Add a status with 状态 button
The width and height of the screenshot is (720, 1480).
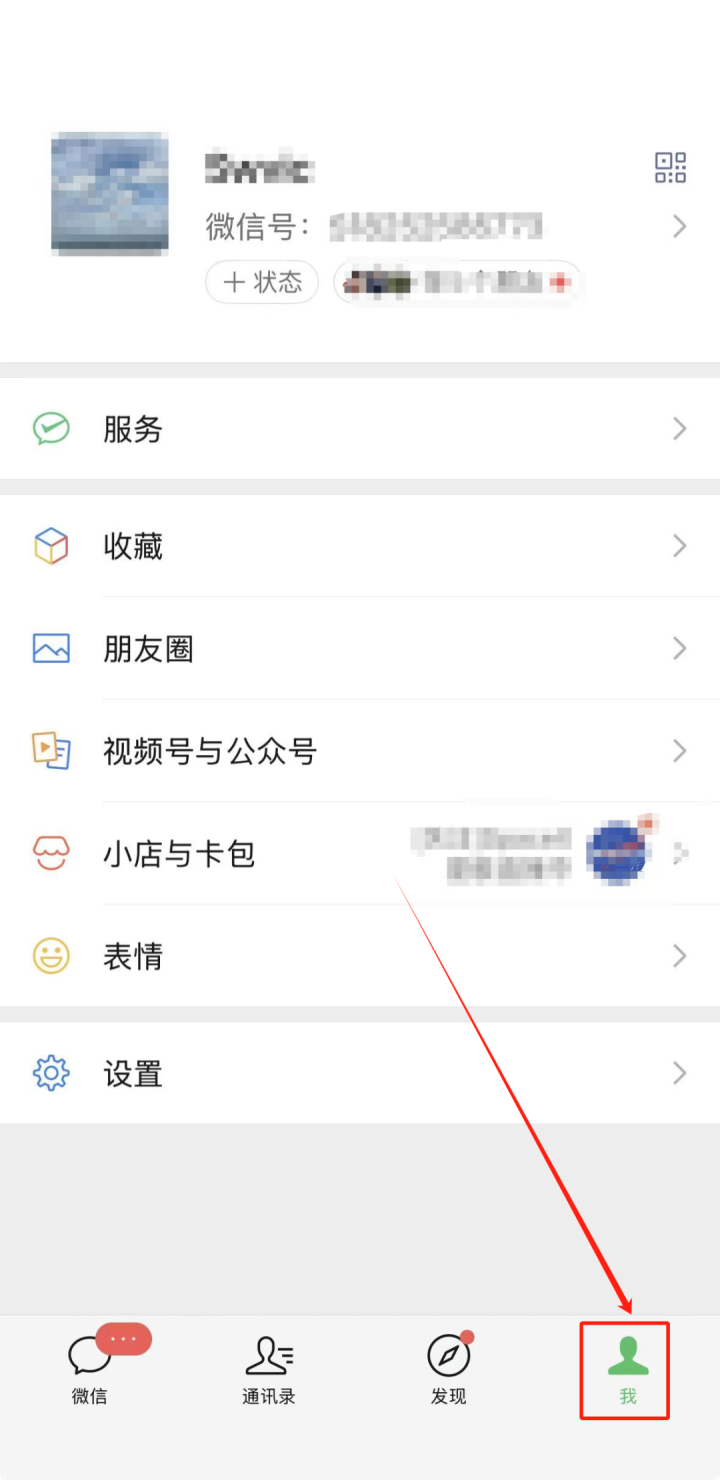point(262,282)
